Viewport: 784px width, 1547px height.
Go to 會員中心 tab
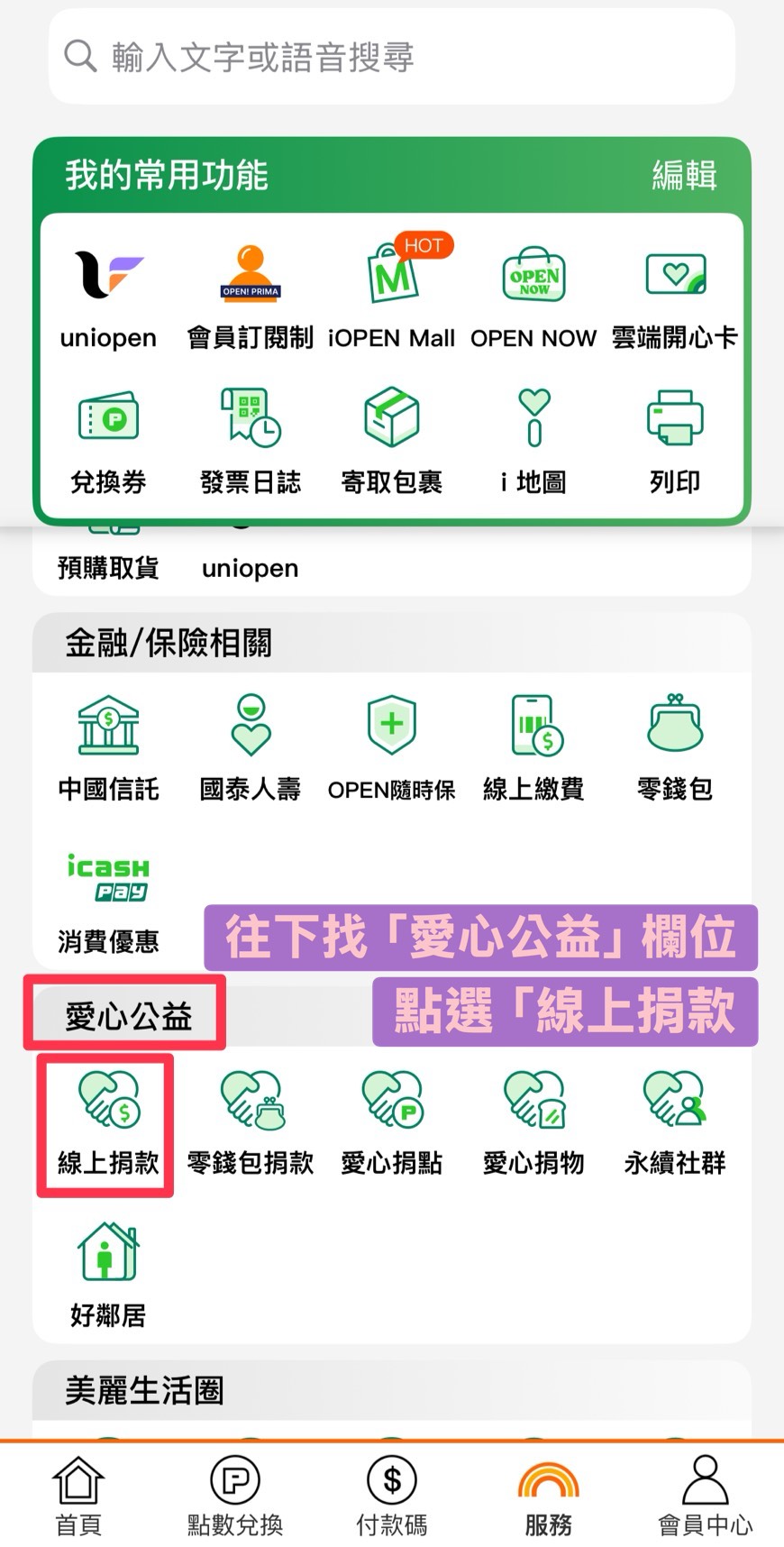pos(705,1495)
